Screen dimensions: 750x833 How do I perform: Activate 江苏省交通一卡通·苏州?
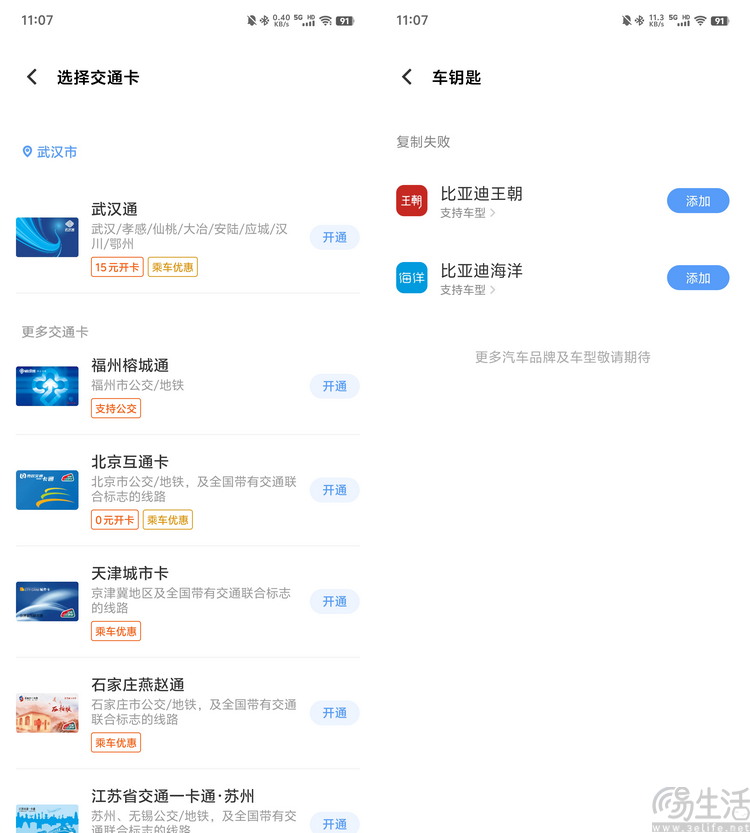(334, 822)
